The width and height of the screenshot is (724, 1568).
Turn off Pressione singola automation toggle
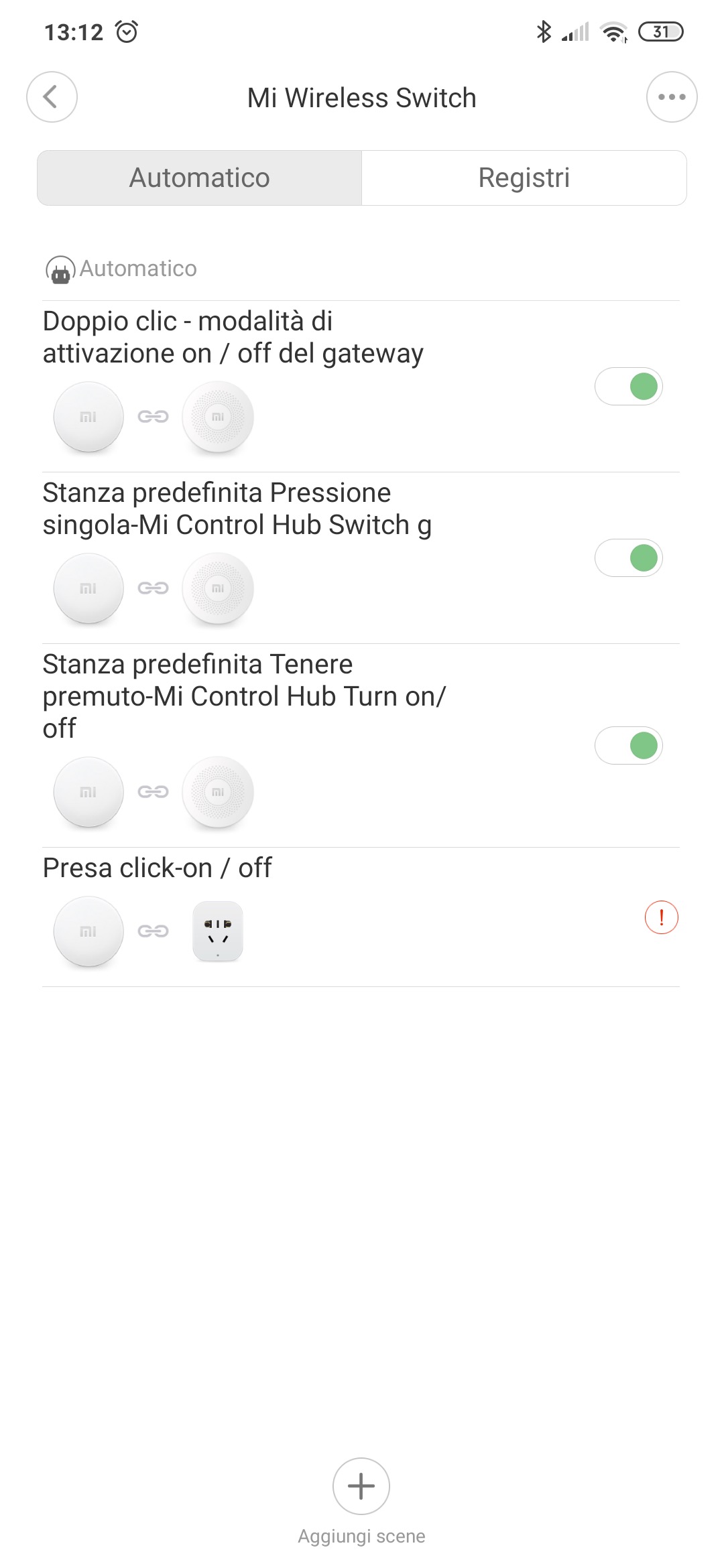coord(629,558)
